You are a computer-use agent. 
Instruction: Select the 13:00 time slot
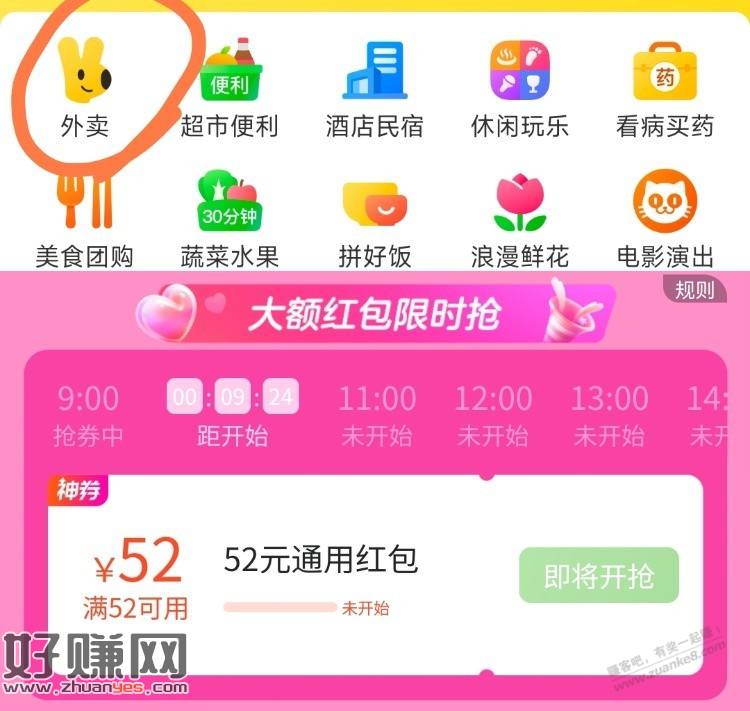pos(609,415)
